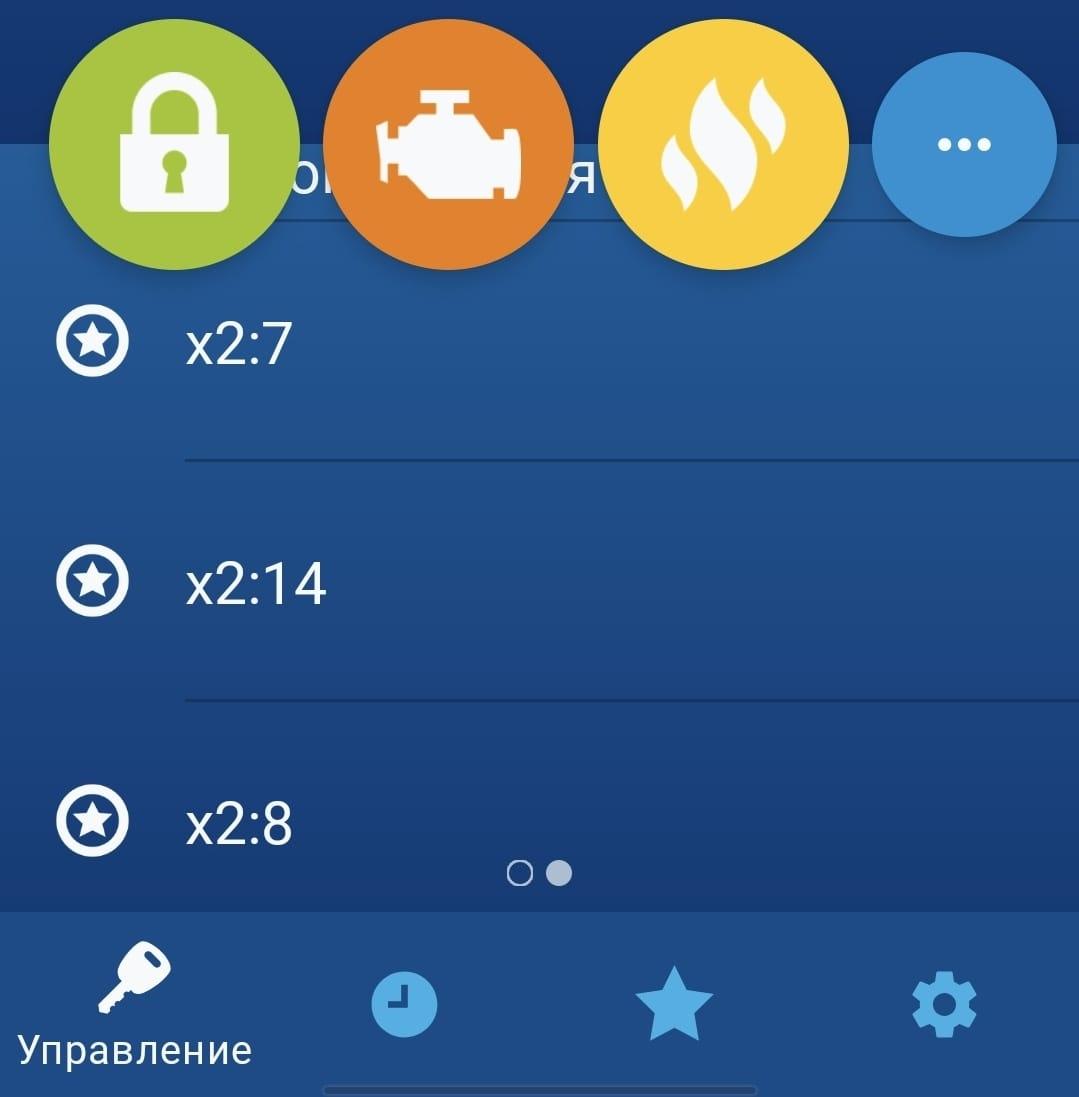Switch to the star favorites tab
This screenshot has width=1079, height=1097.
[674, 1003]
